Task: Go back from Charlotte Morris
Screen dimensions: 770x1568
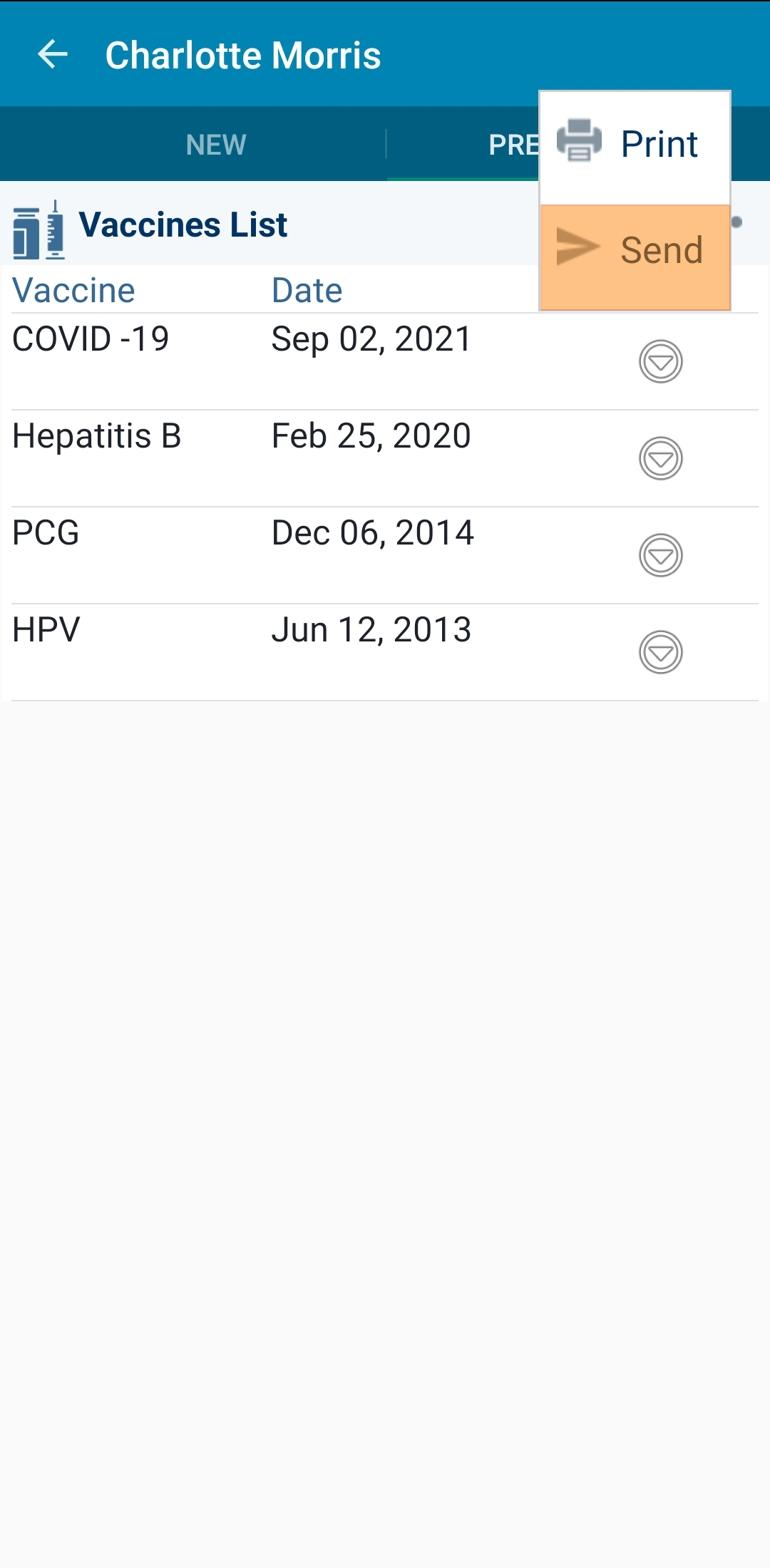Action: point(53,55)
